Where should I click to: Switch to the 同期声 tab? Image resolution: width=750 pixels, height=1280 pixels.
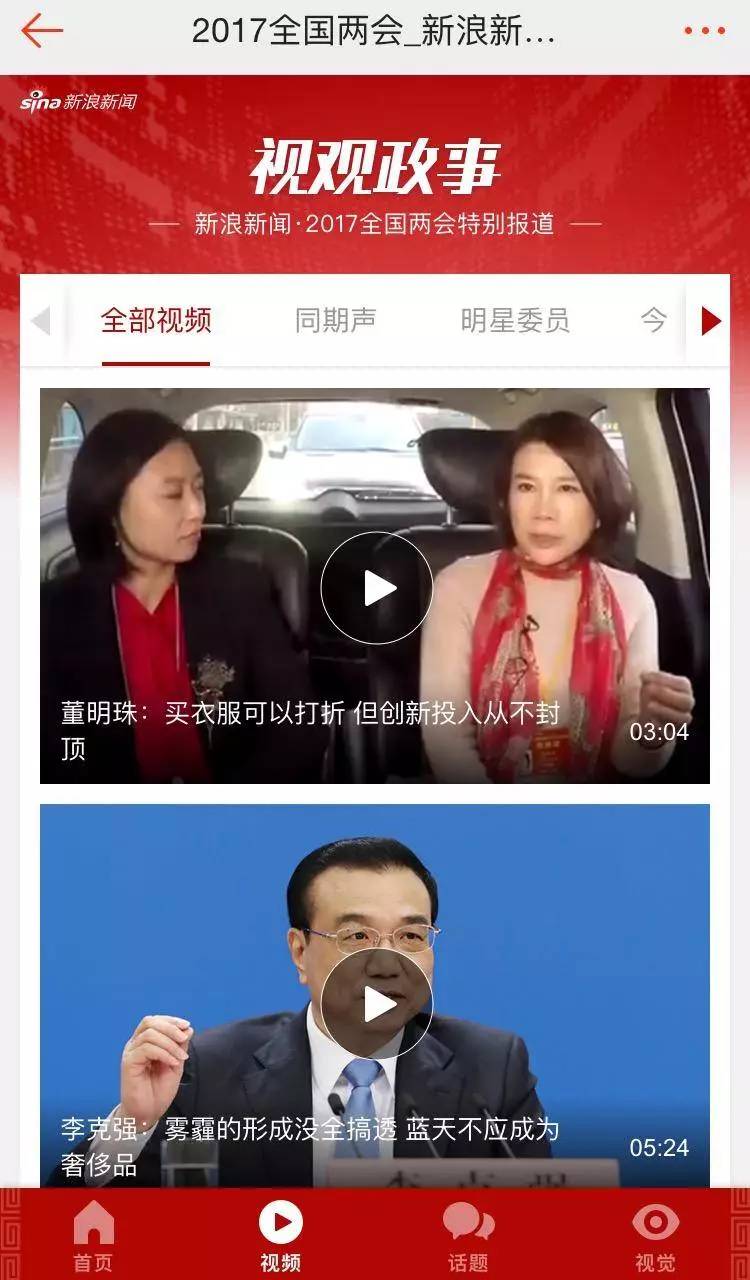point(335,321)
